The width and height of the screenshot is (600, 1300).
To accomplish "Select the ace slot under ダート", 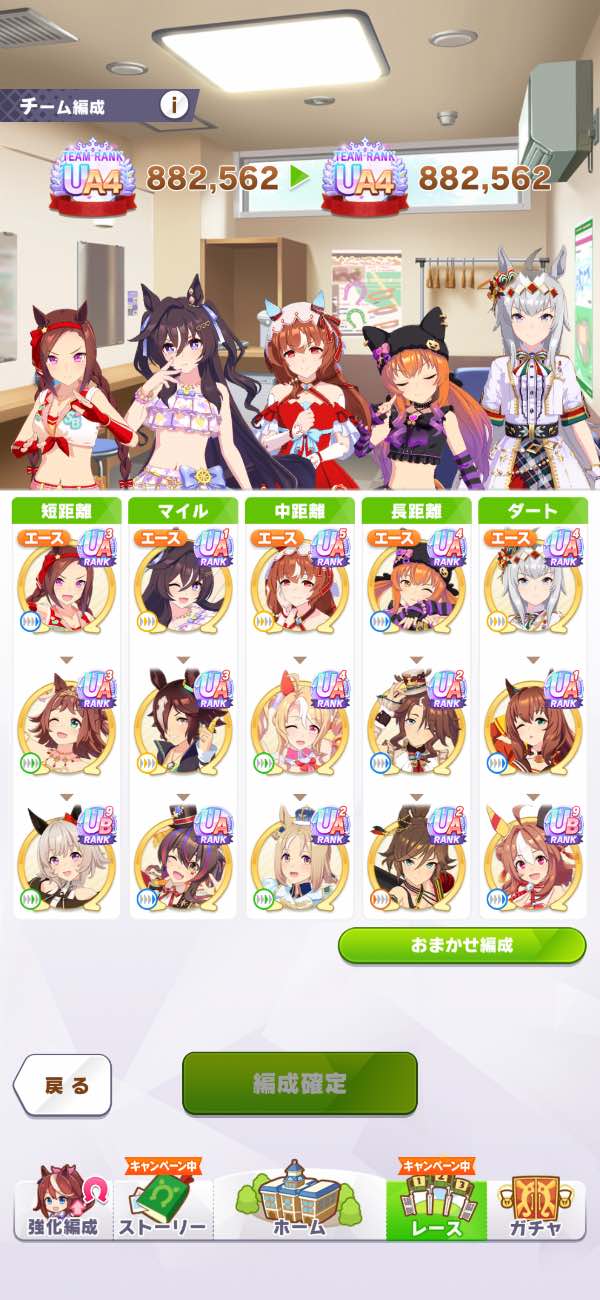I will (x=532, y=587).
